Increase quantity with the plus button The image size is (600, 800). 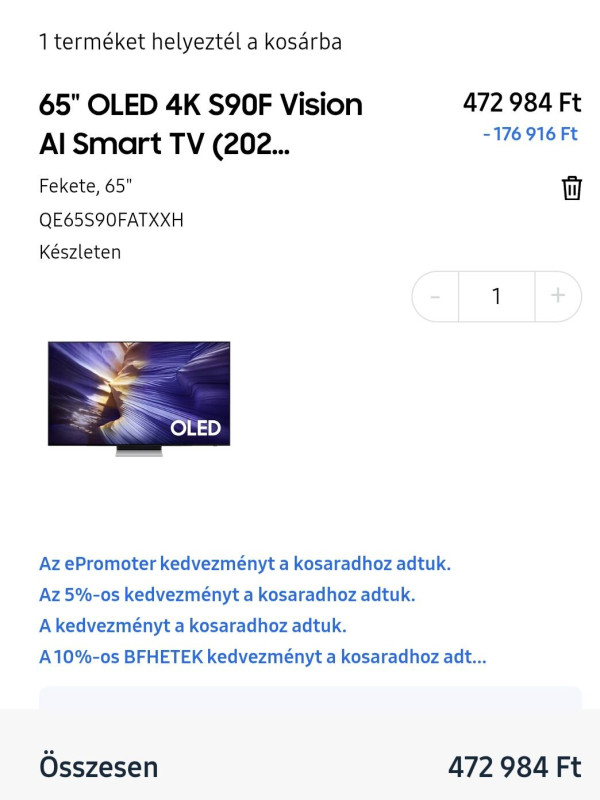pos(557,296)
